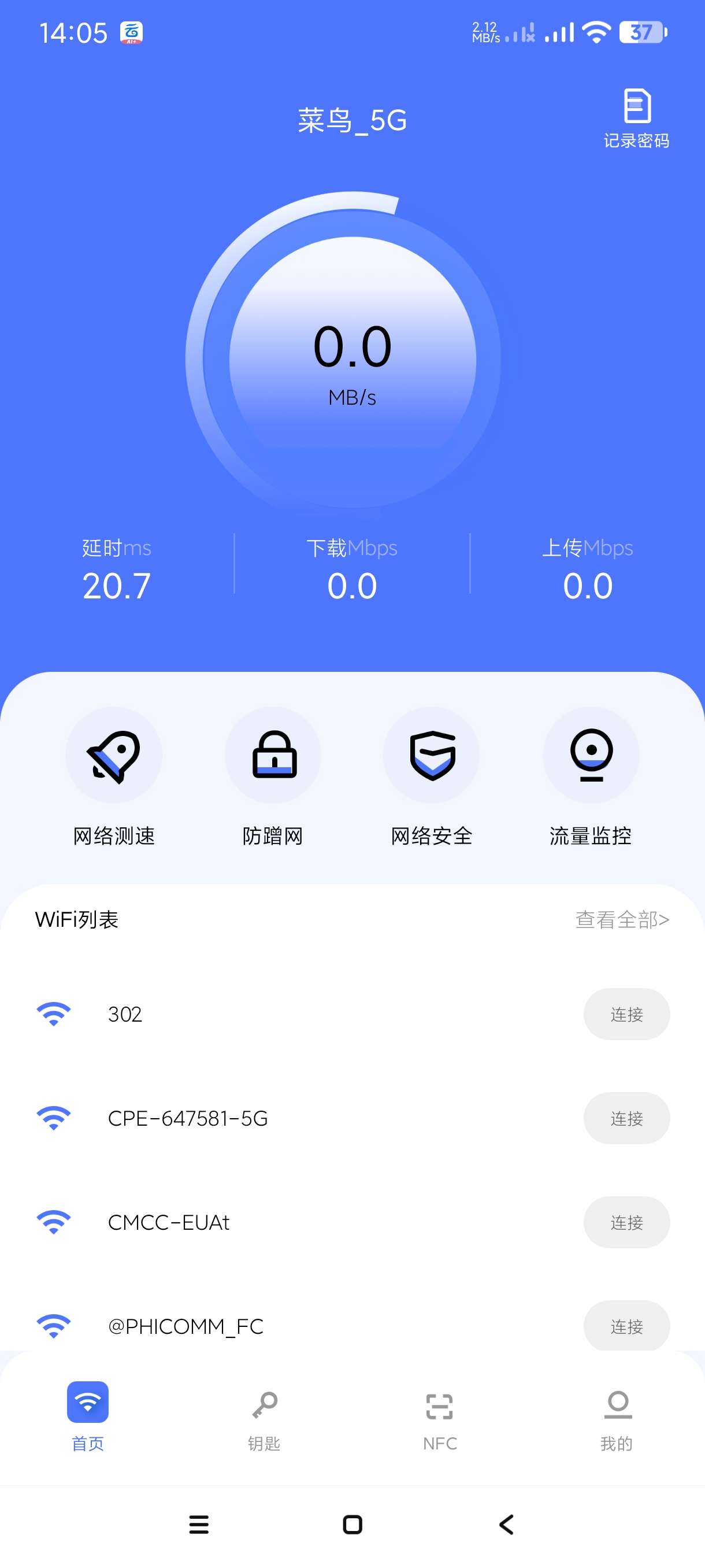Connect to @PHICOMM_FC network
Image resolution: width=705 pixels, height=1568 pixels.
pyautogui.click(x=626, y=1326)
